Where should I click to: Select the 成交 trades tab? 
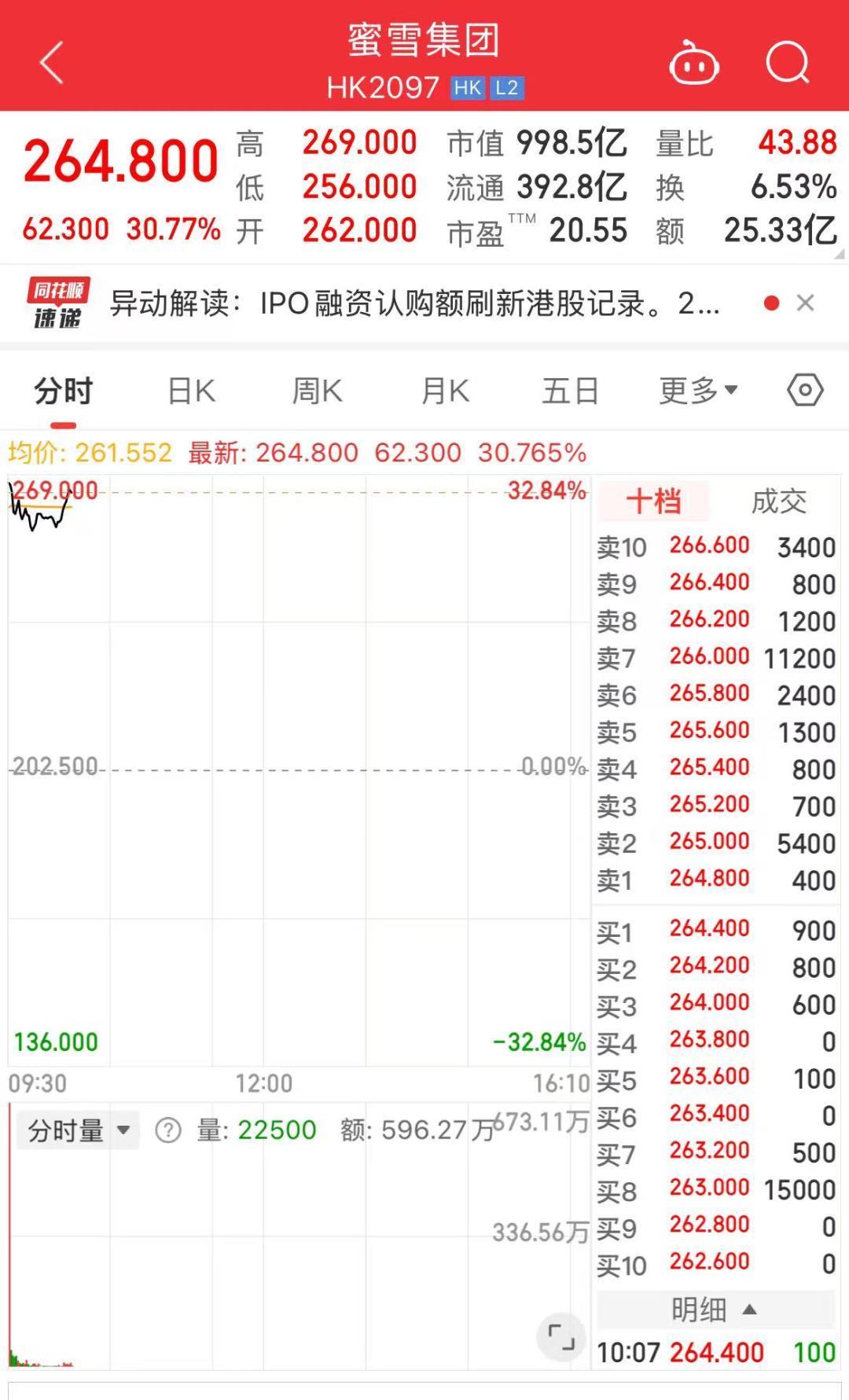point(778,501)
